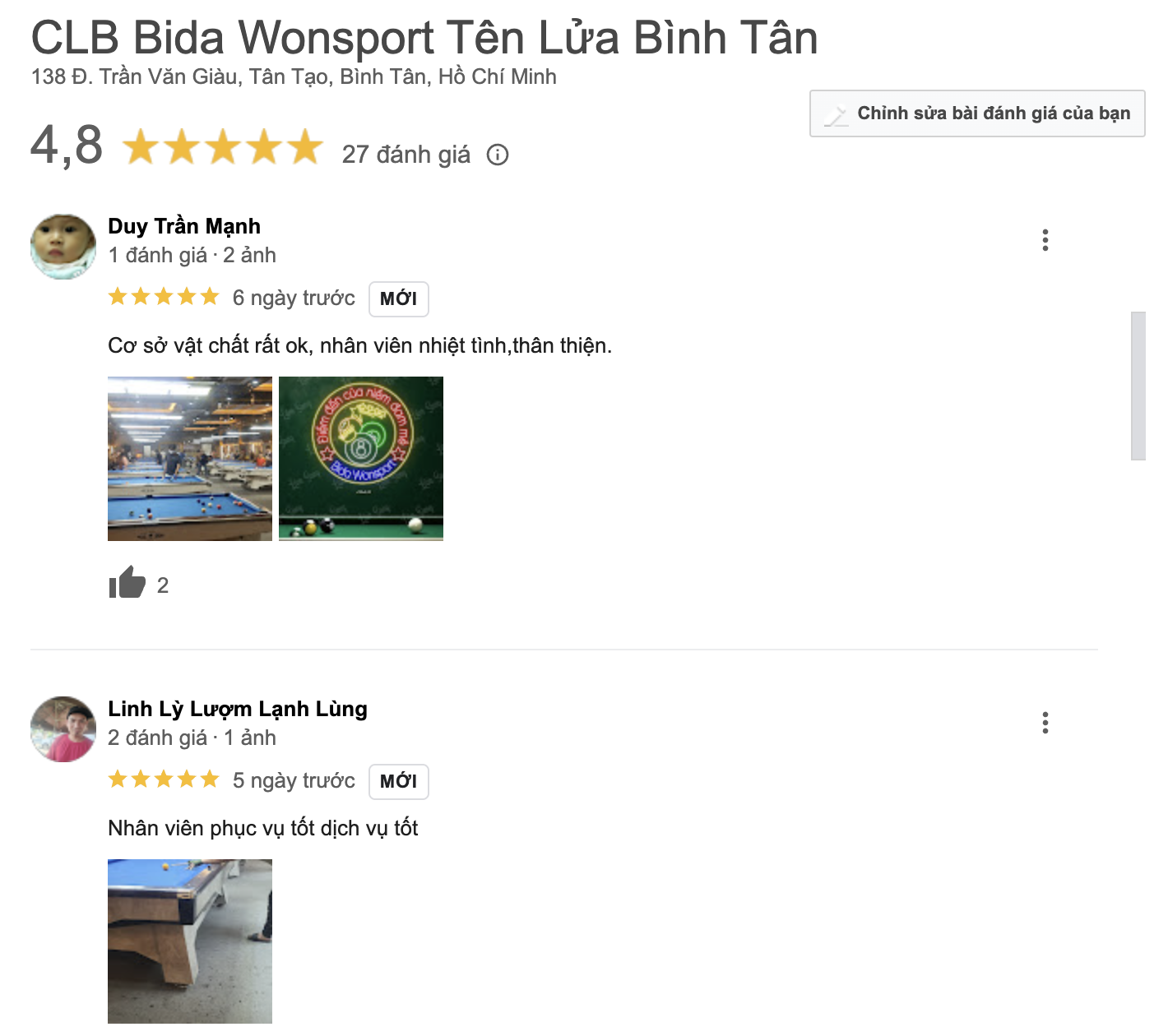Open Linh's pool table photo
Viewport: 1168px width, 1036px height.
click(x=190, y=941)
